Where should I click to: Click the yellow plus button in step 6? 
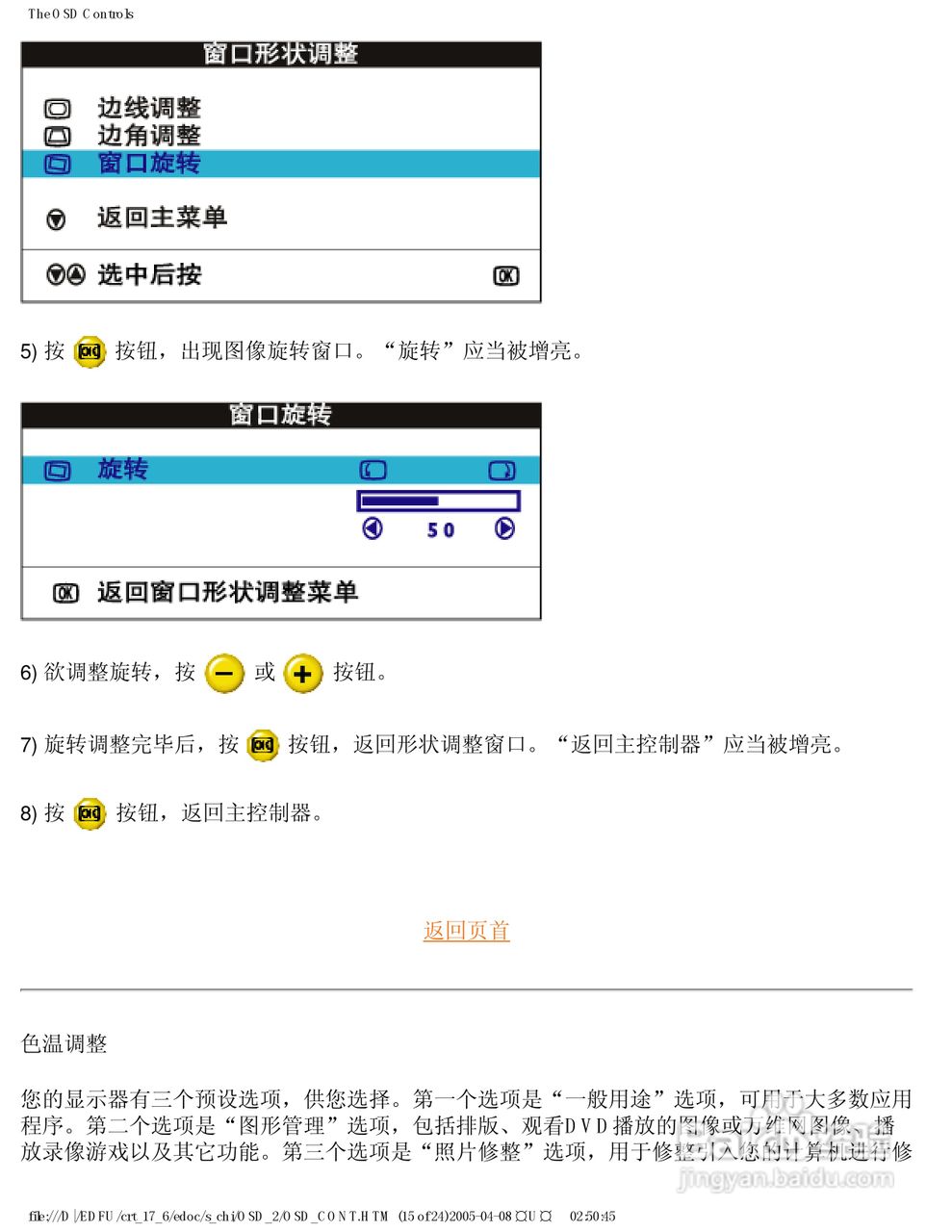[x=304, y=674]
